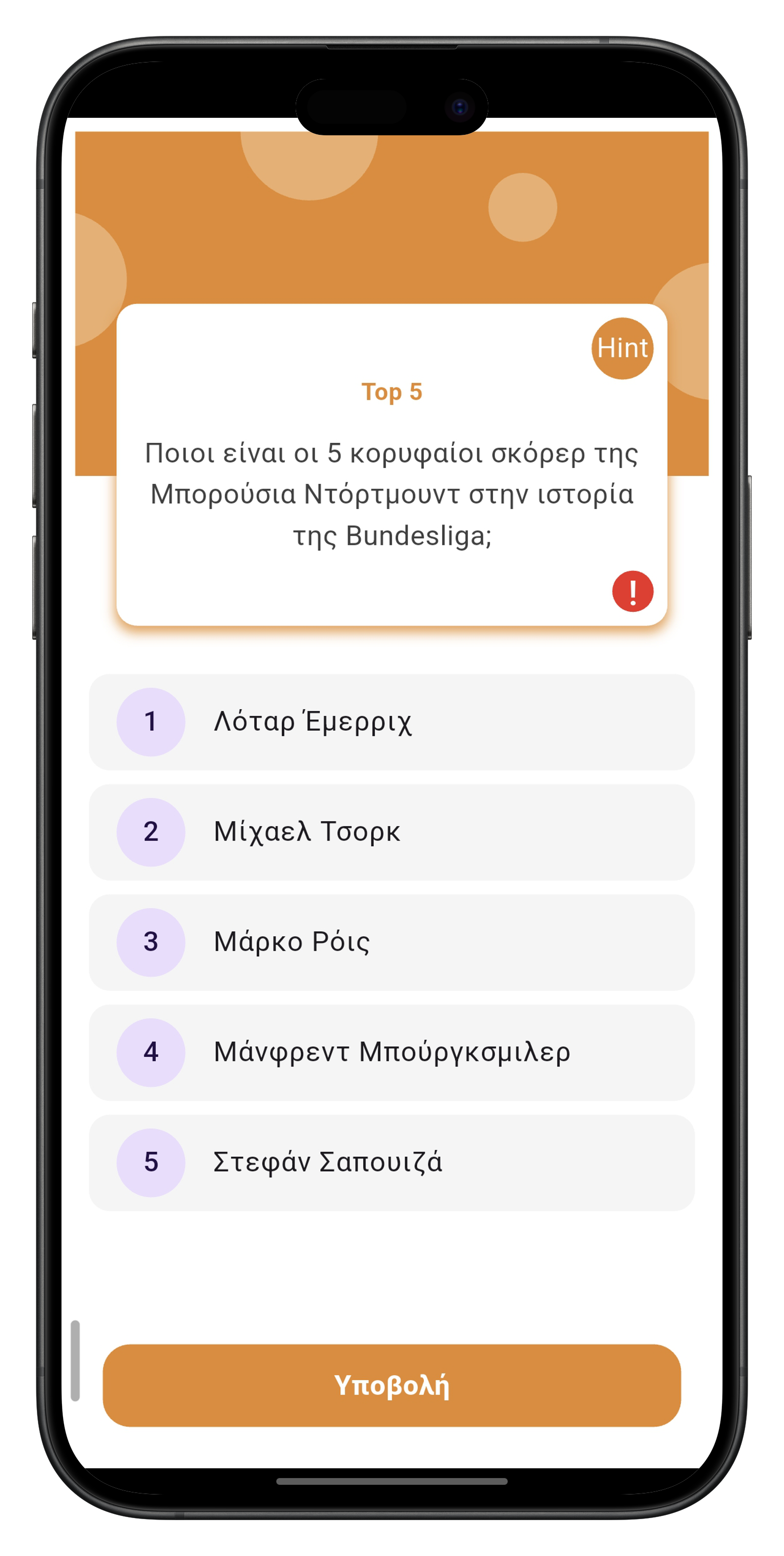The image size is (784, 1556).
Task: Select answer slot 1 Λόταρ Έμερριχ
Action: pos(391,722)
